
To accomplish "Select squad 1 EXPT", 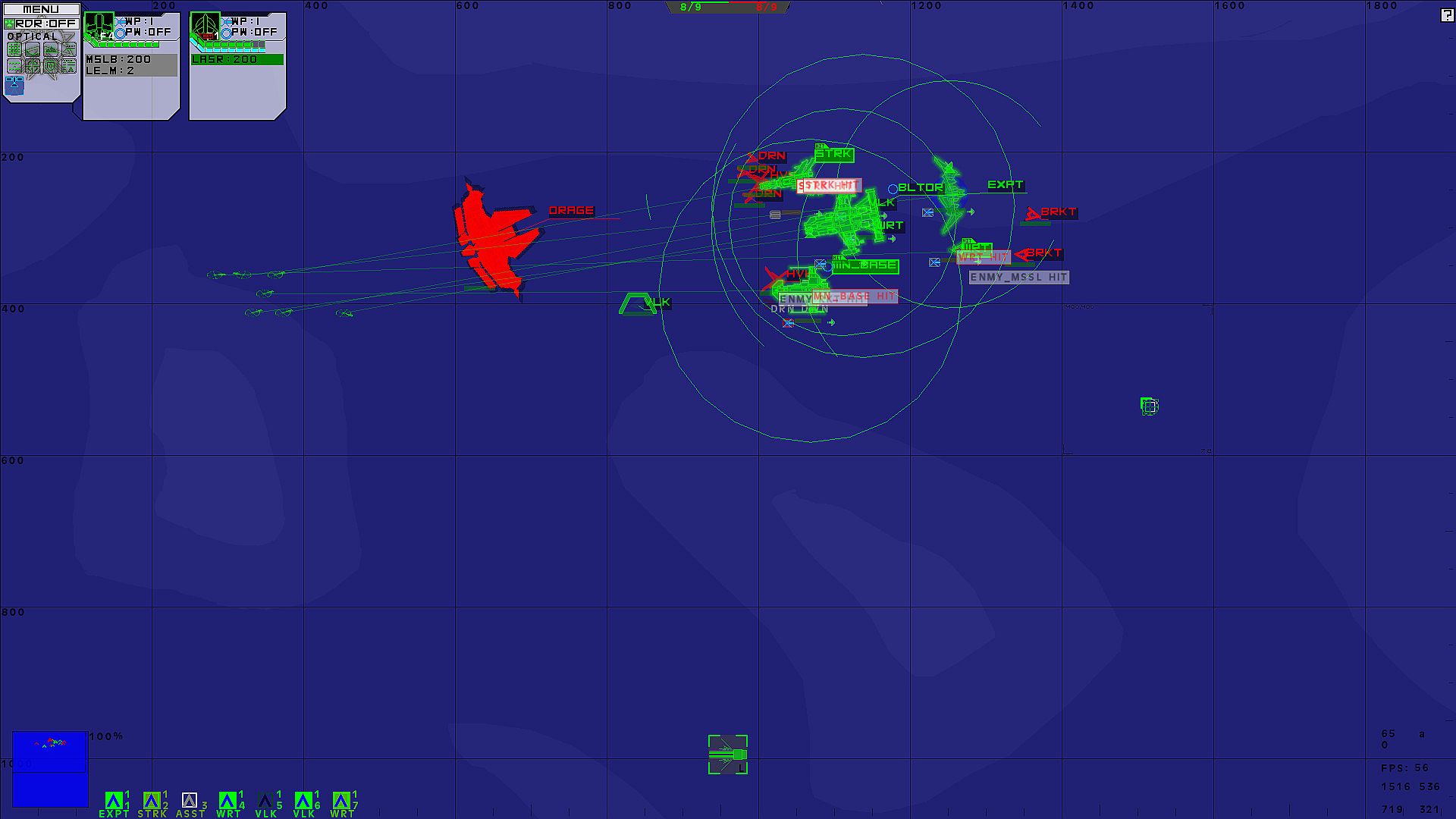I will [114, 802].
